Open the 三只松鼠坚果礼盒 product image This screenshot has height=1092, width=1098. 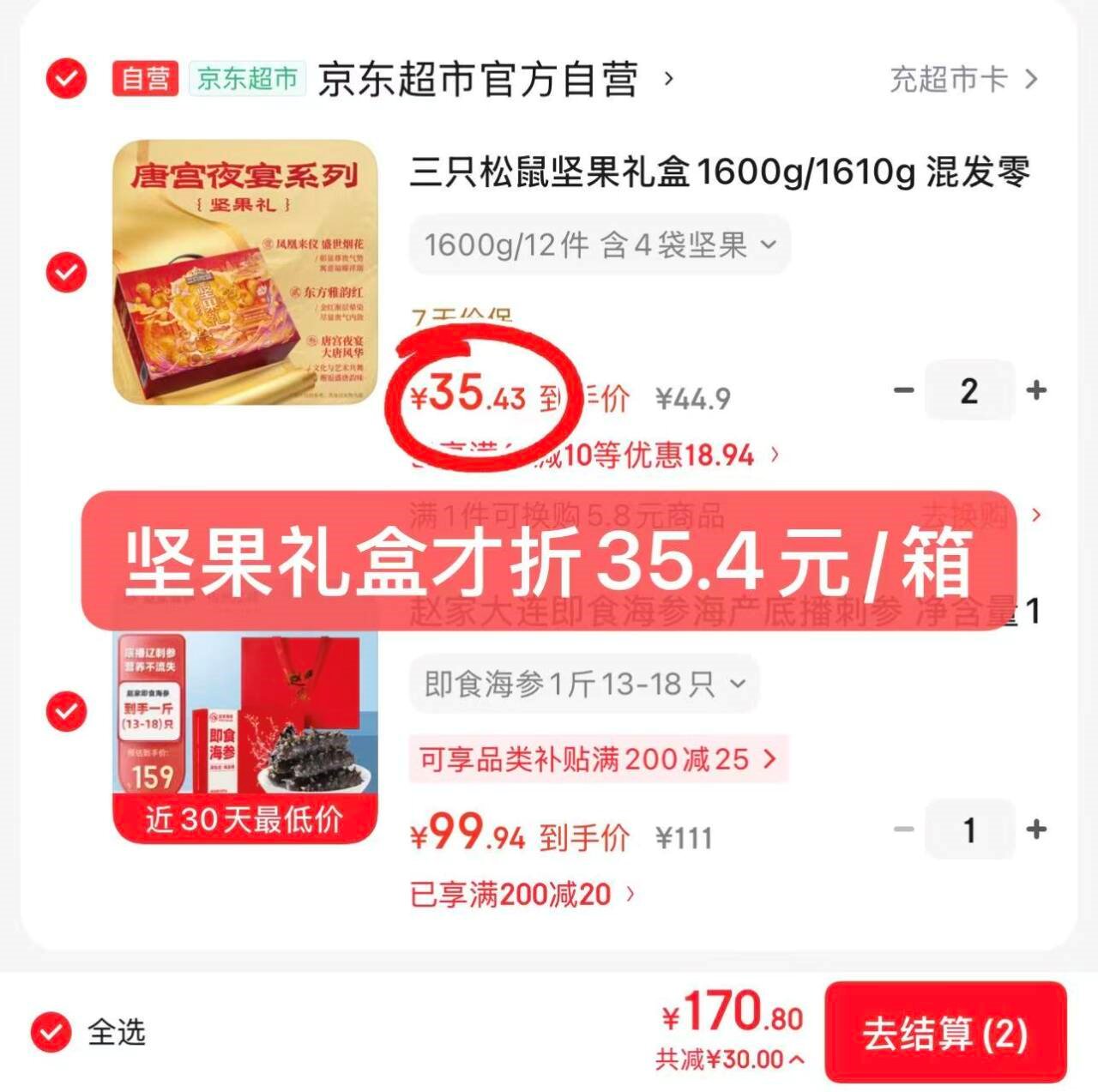point(245,272)
